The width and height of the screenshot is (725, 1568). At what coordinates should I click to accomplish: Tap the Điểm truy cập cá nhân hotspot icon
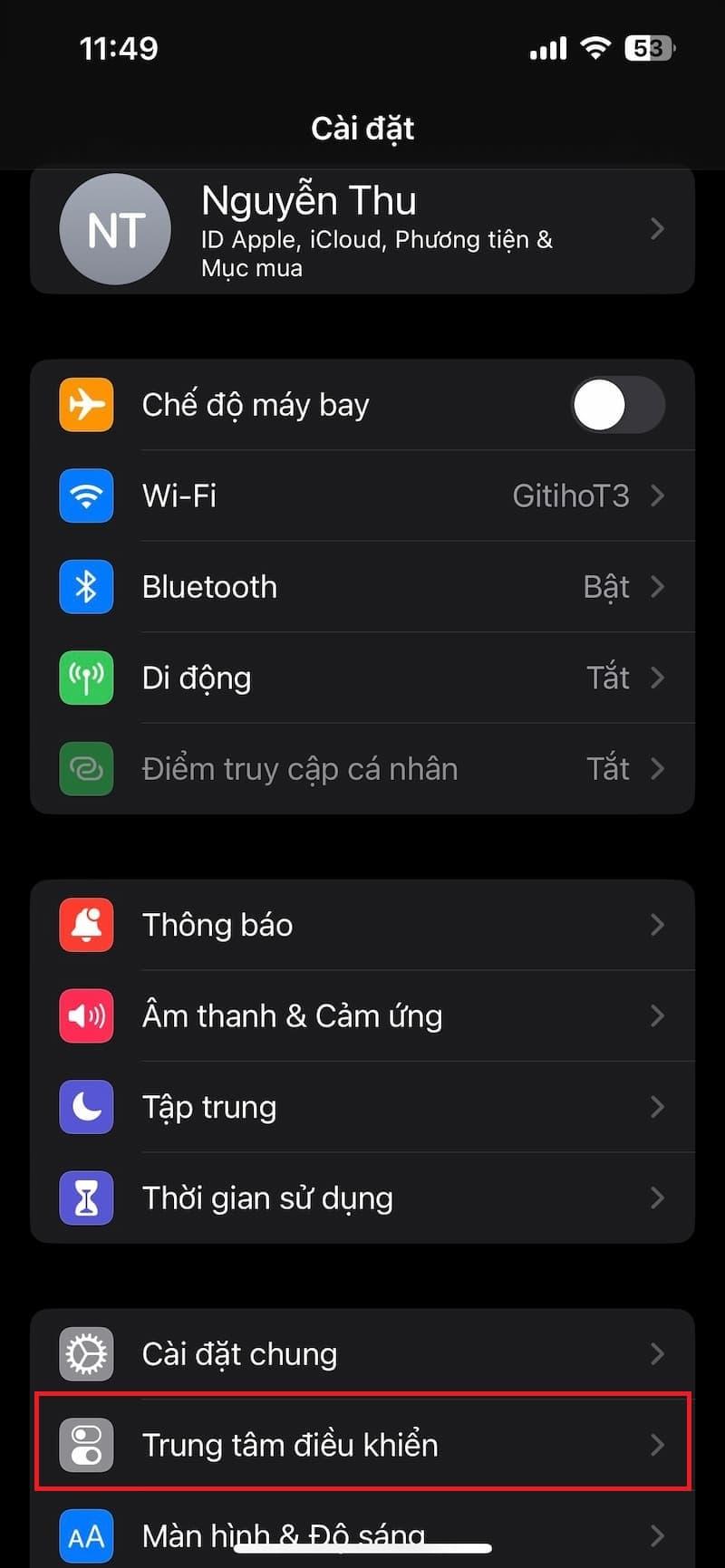tap(86, 768)
